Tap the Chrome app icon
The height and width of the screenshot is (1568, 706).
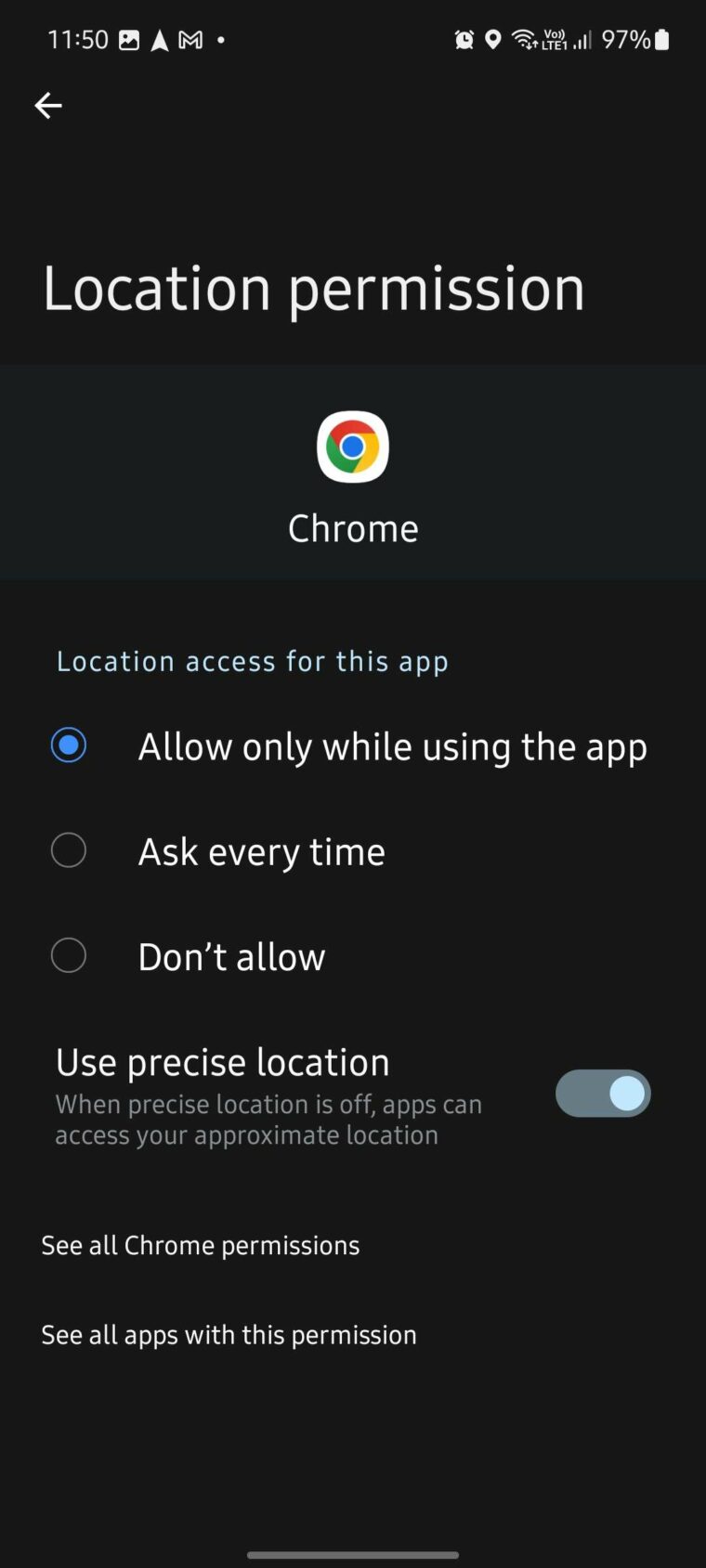click(x=352, y=447)
